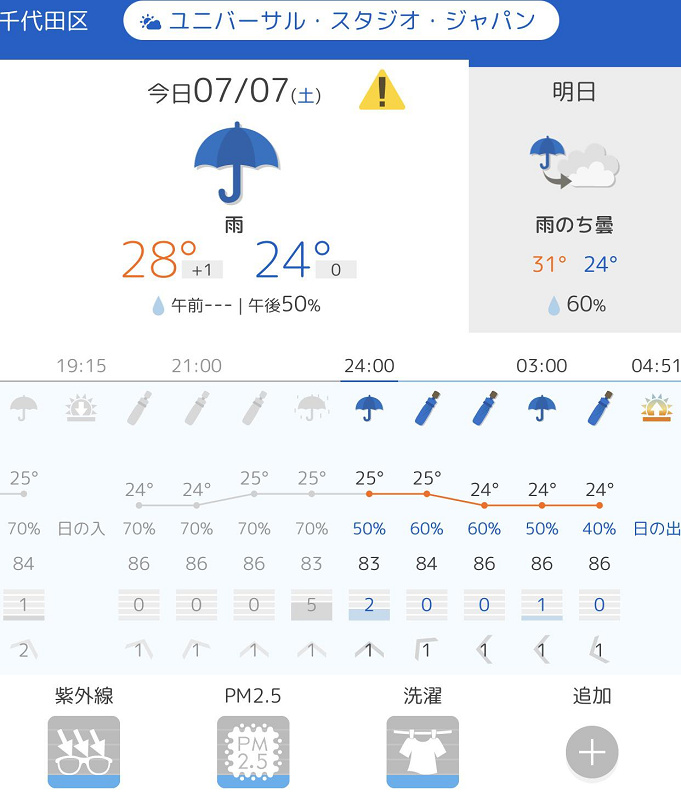Switch to the 千代田区 location tab

click(x=46, y=21)
